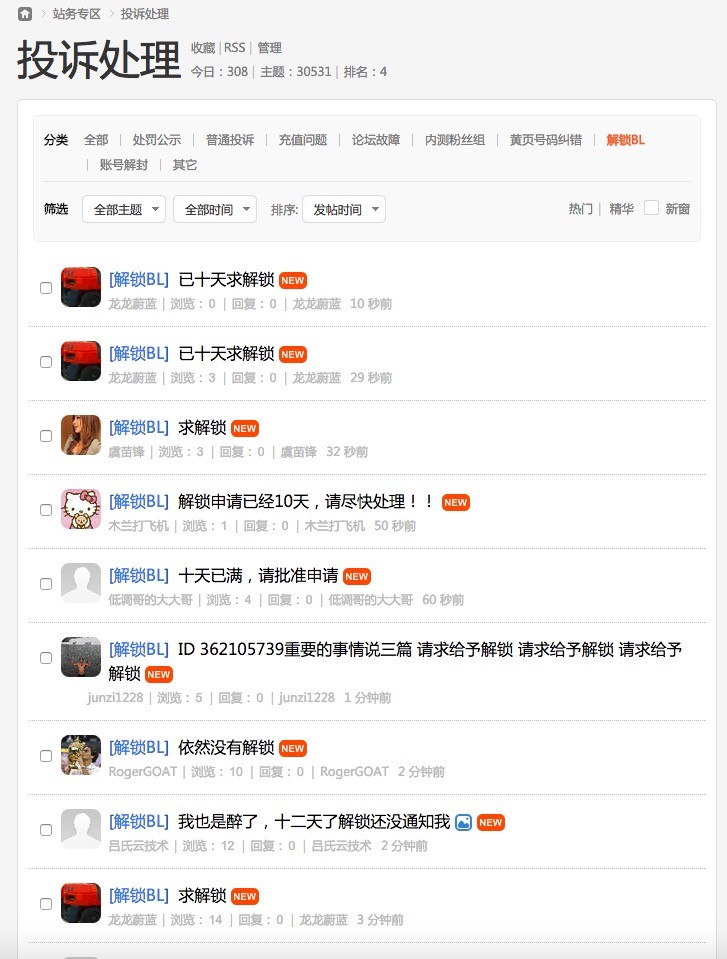Open the thread 我也是醉了，十二天了解锁还没通知我
Image resolution: width=727 pixels, height=959 pixels.
314,822
